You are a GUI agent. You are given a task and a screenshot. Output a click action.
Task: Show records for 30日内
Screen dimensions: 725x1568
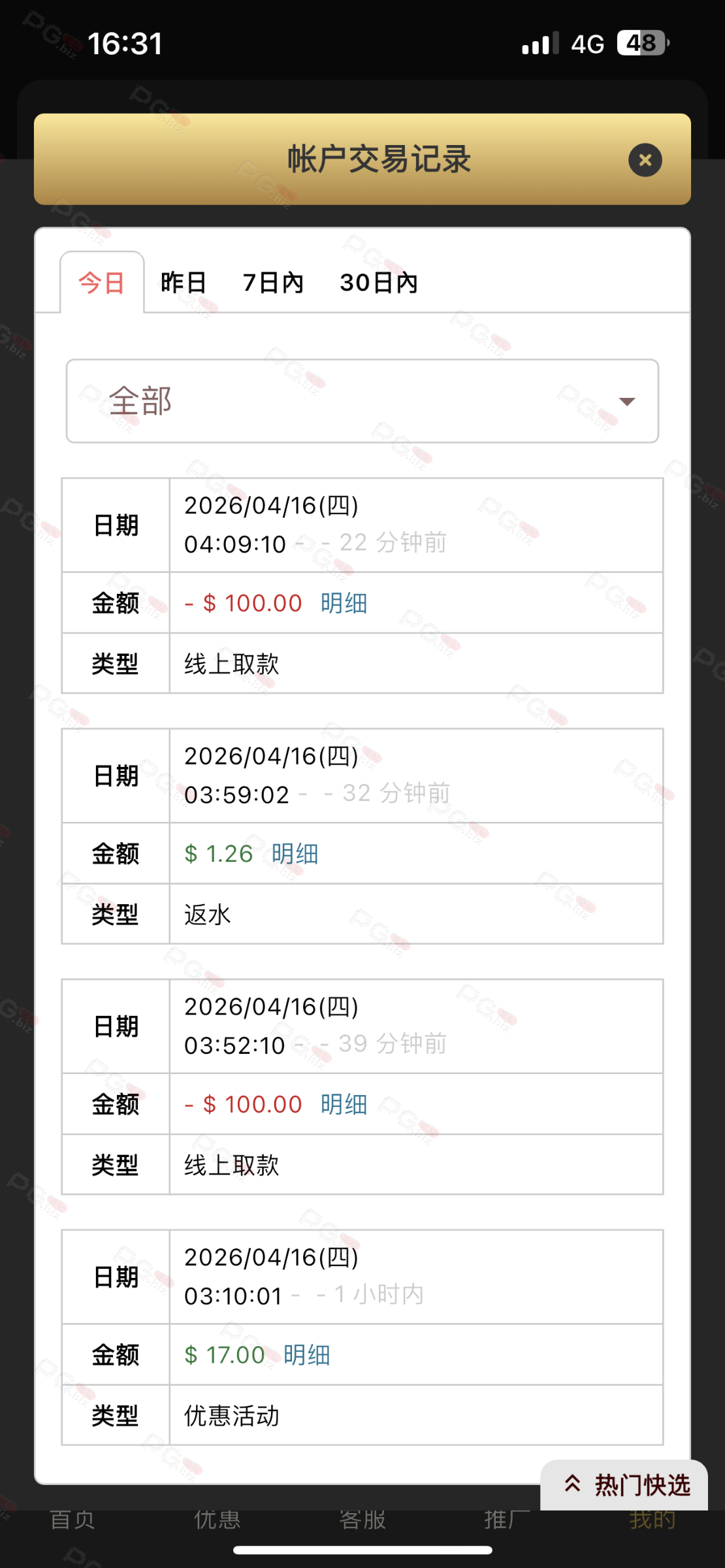pyautogui.click(x=378, y=283)
